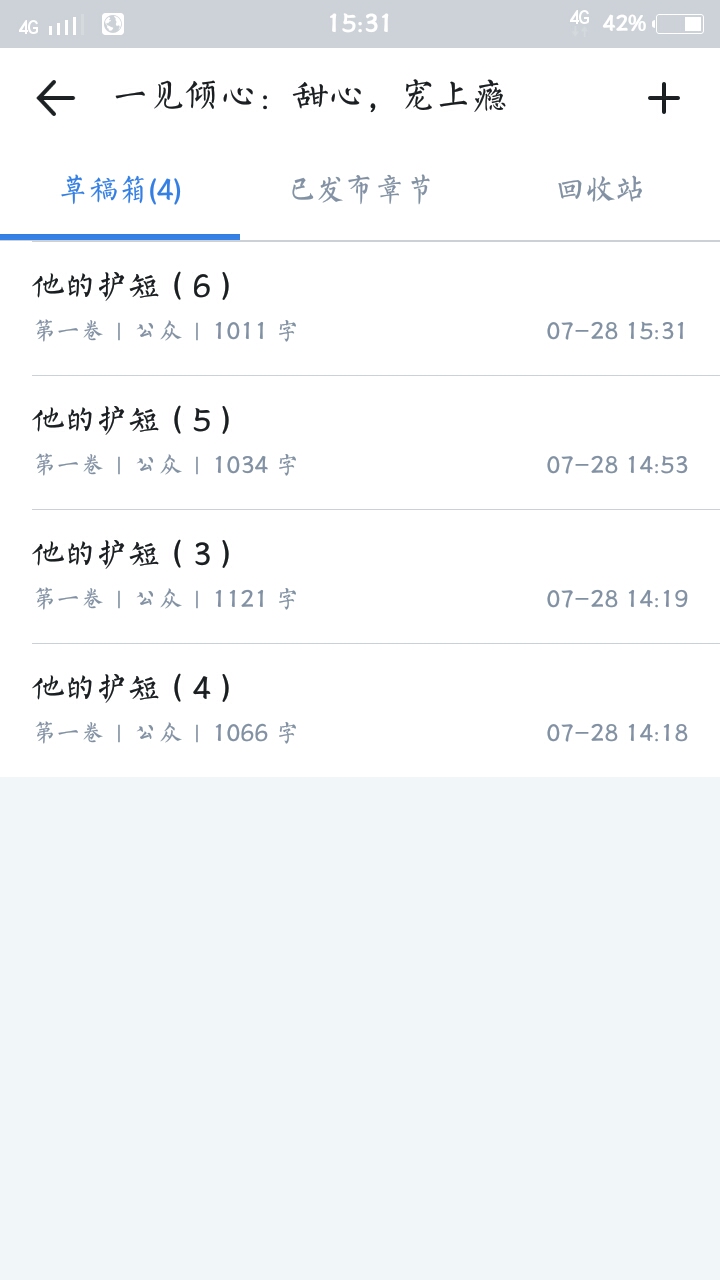Open draft 他的护短（5）

click(x=360, y=442)
